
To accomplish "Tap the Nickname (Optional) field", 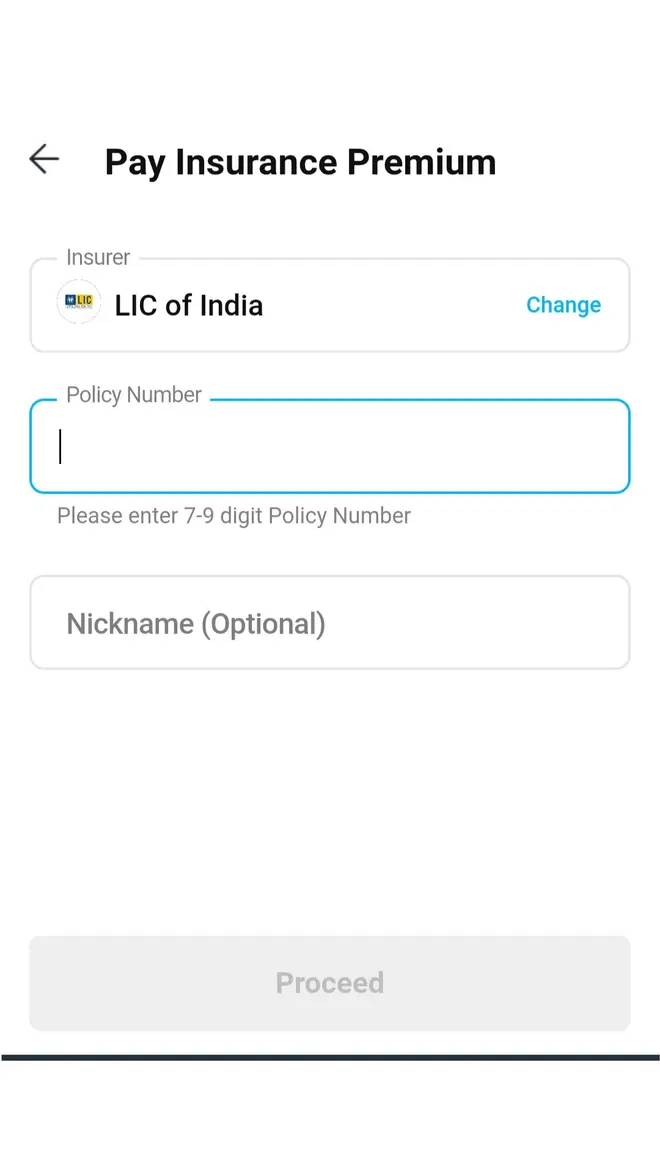I will [x=330, y=622].
